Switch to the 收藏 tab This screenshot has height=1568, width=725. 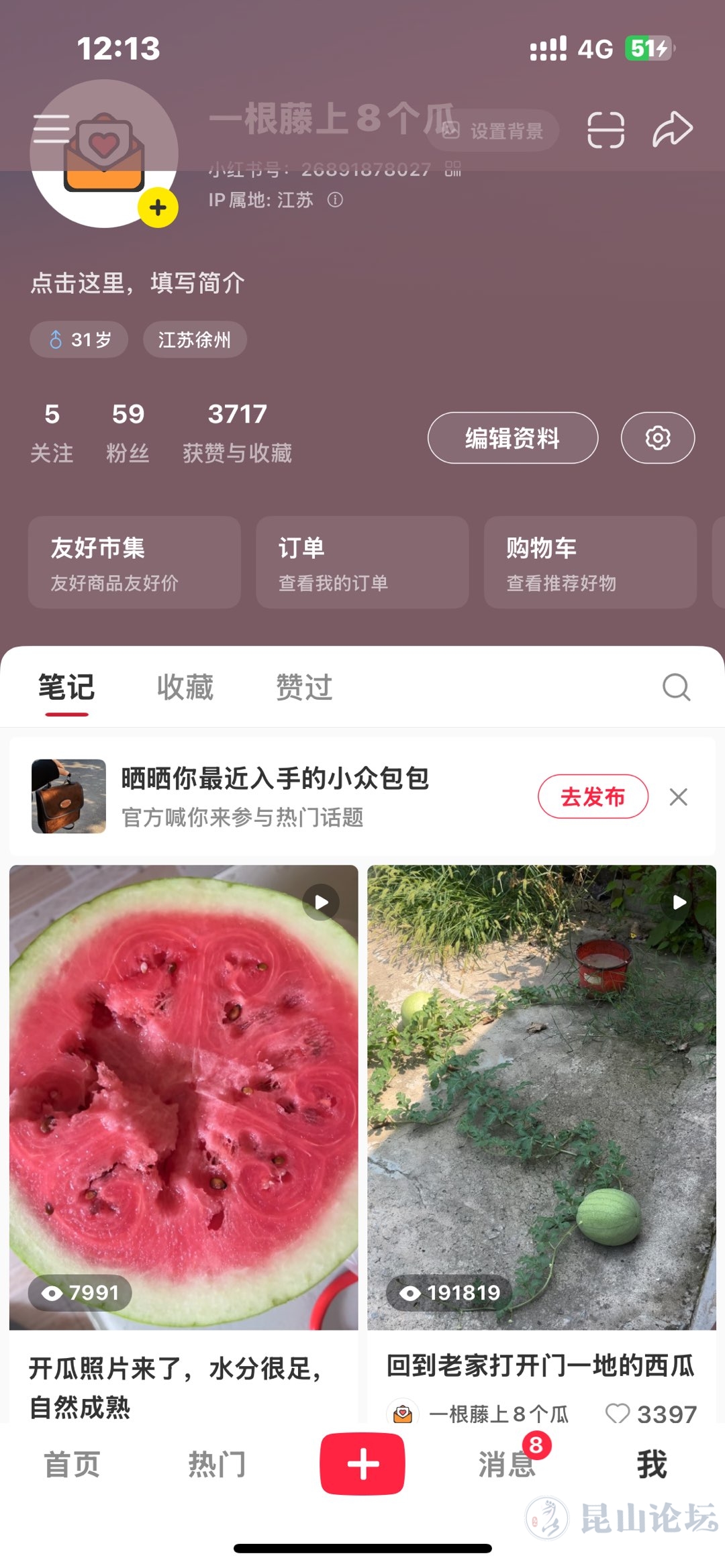(185, 688)
